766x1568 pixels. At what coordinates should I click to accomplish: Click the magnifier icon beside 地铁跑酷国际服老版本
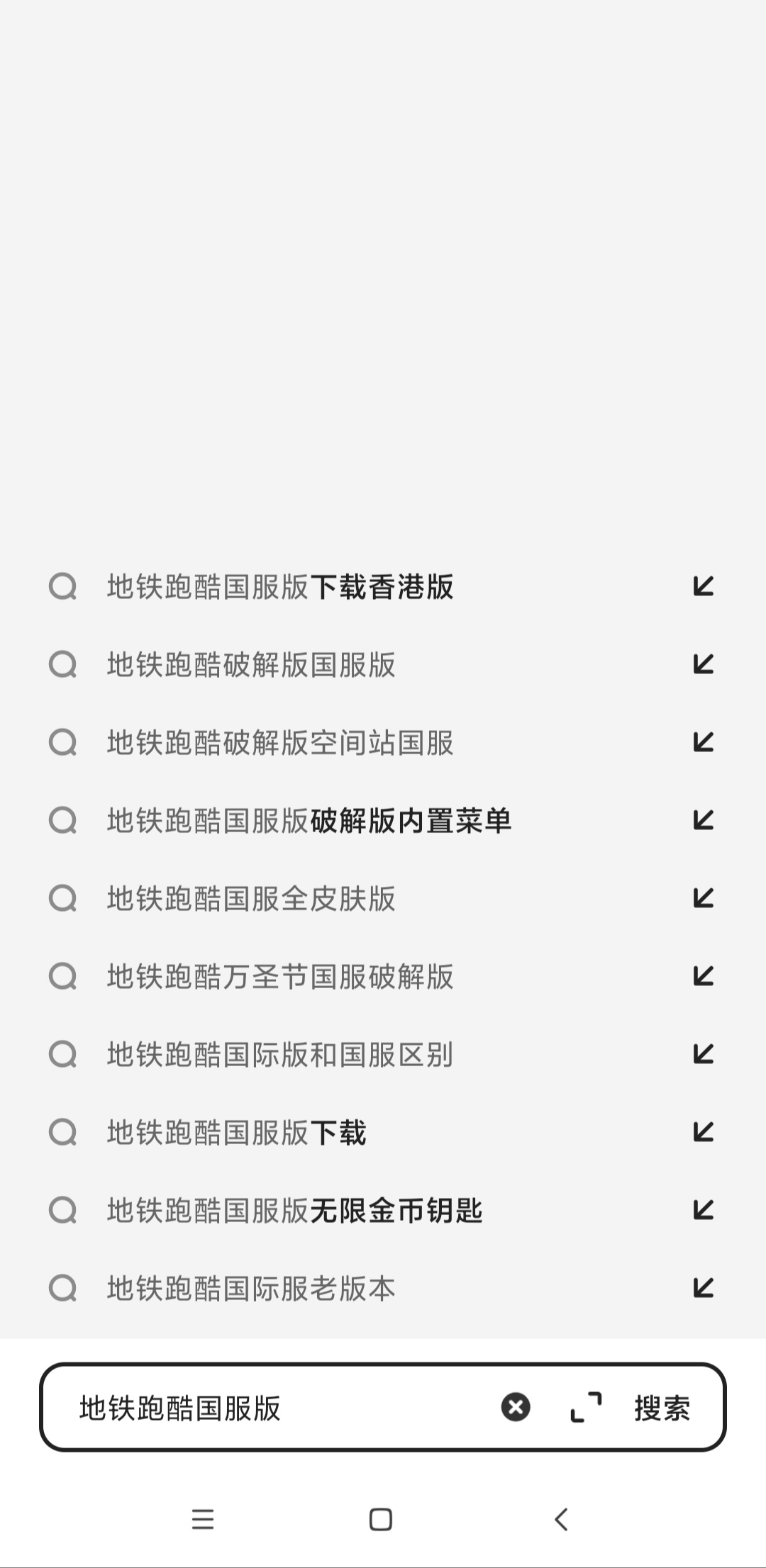[x=64, y=1289]
